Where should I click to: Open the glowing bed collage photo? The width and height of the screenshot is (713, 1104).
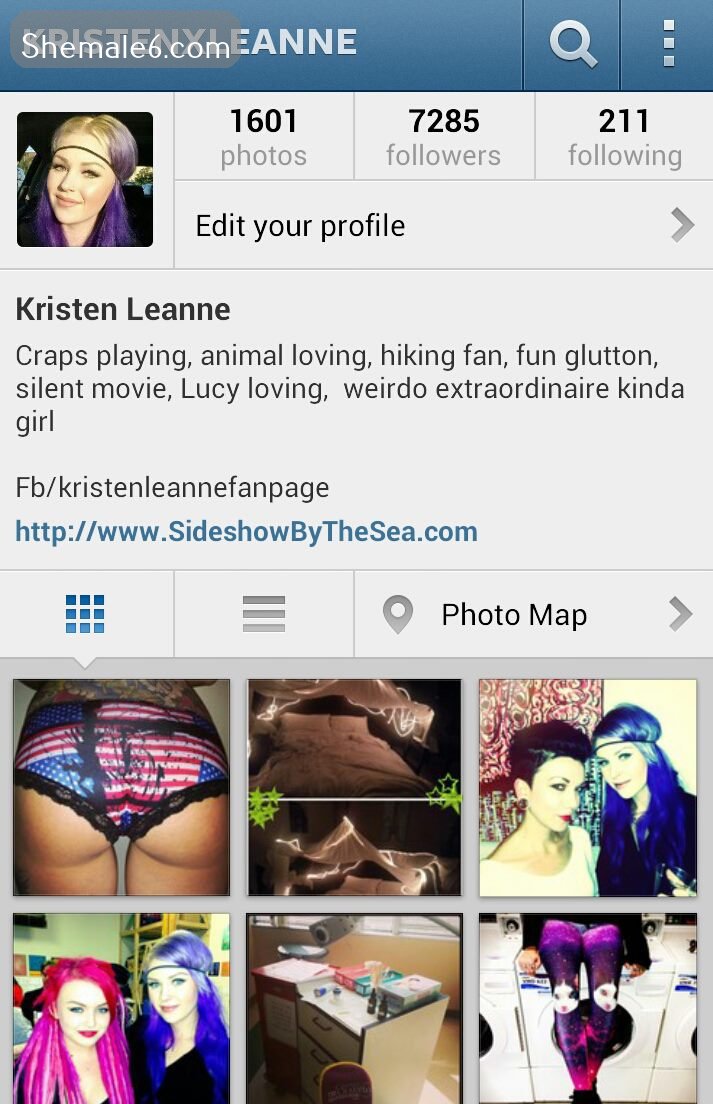click(355, 788)
